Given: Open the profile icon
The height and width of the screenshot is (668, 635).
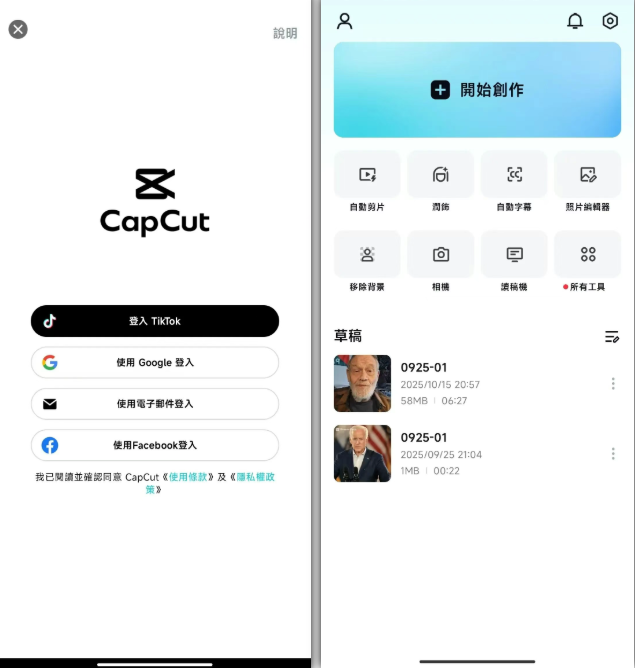Looking at the screenshot, I should 345,21.
